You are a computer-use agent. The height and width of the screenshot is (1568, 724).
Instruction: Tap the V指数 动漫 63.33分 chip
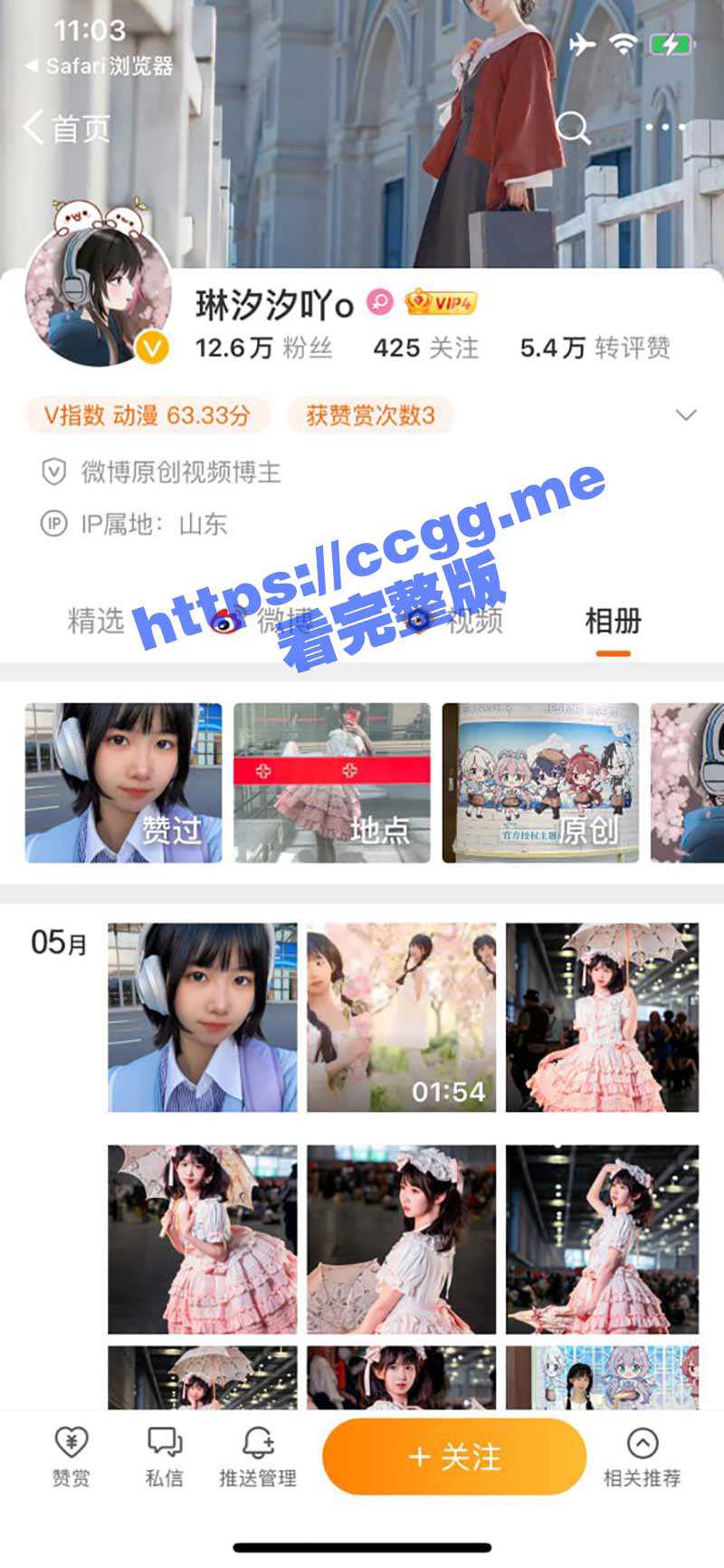[148, 415]
